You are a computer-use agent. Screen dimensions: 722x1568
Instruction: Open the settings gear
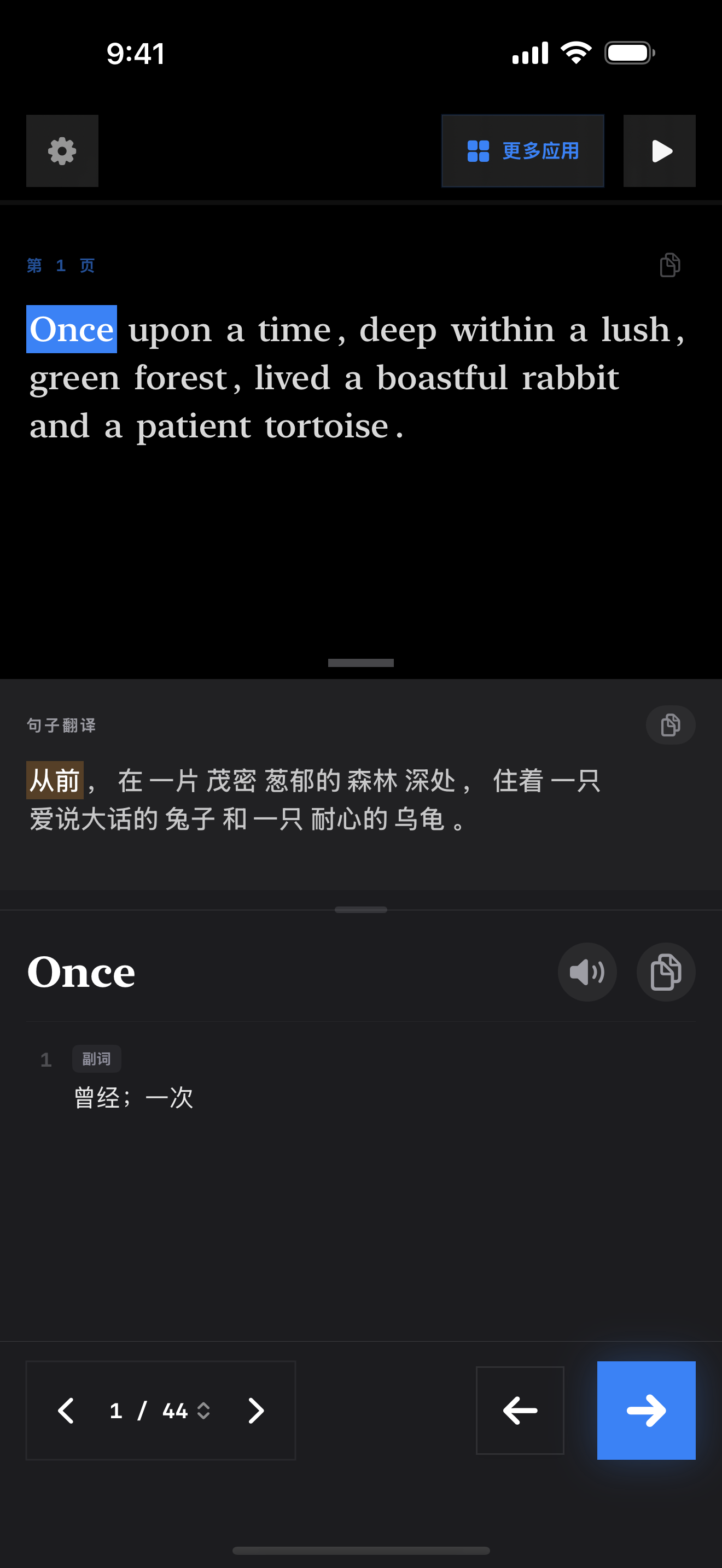[x=62, y=151]
